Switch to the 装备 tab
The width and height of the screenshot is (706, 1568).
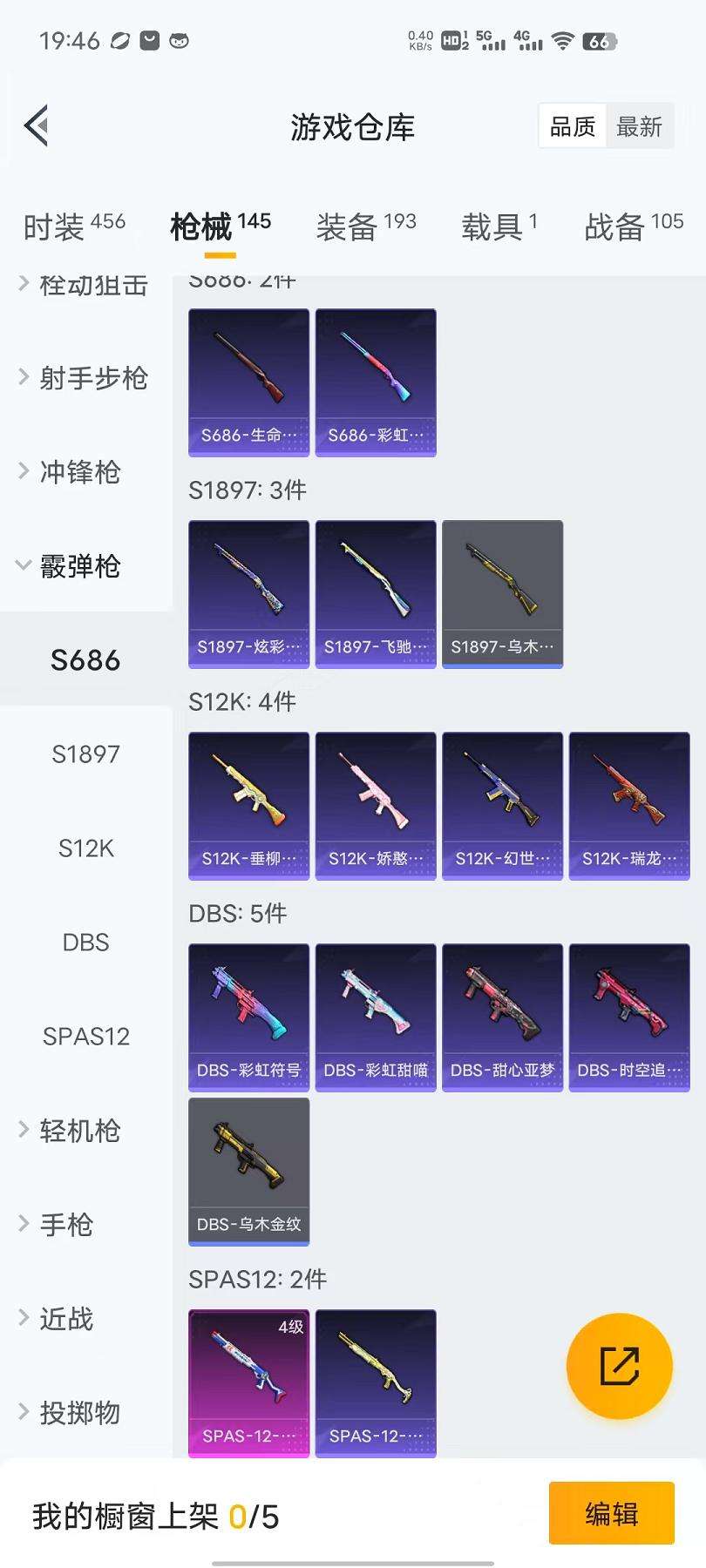pos(365,226)
